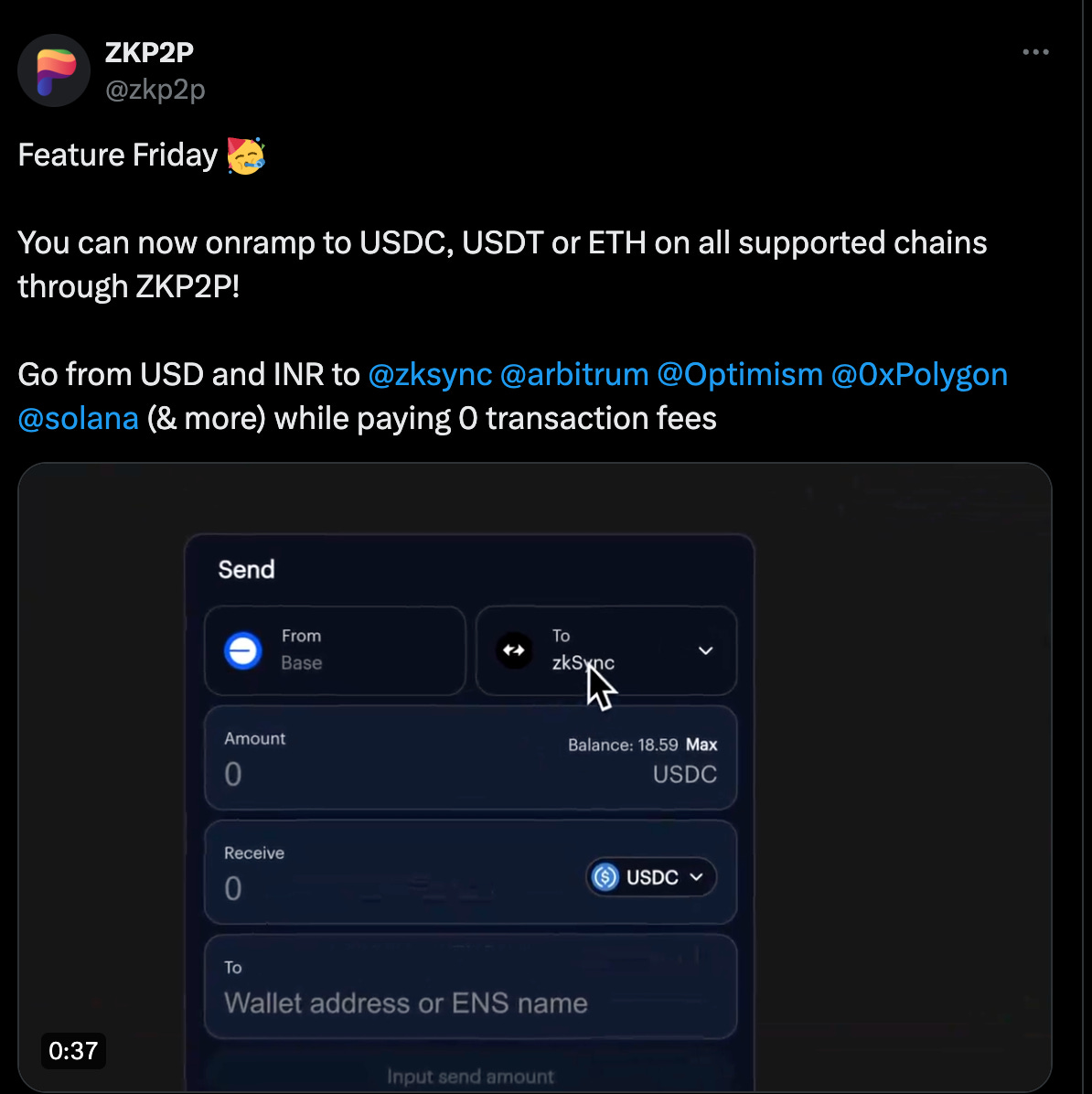Play the embedded 0:37 video
This screenshot has height=1094, width=1092.
click(534, 778)
